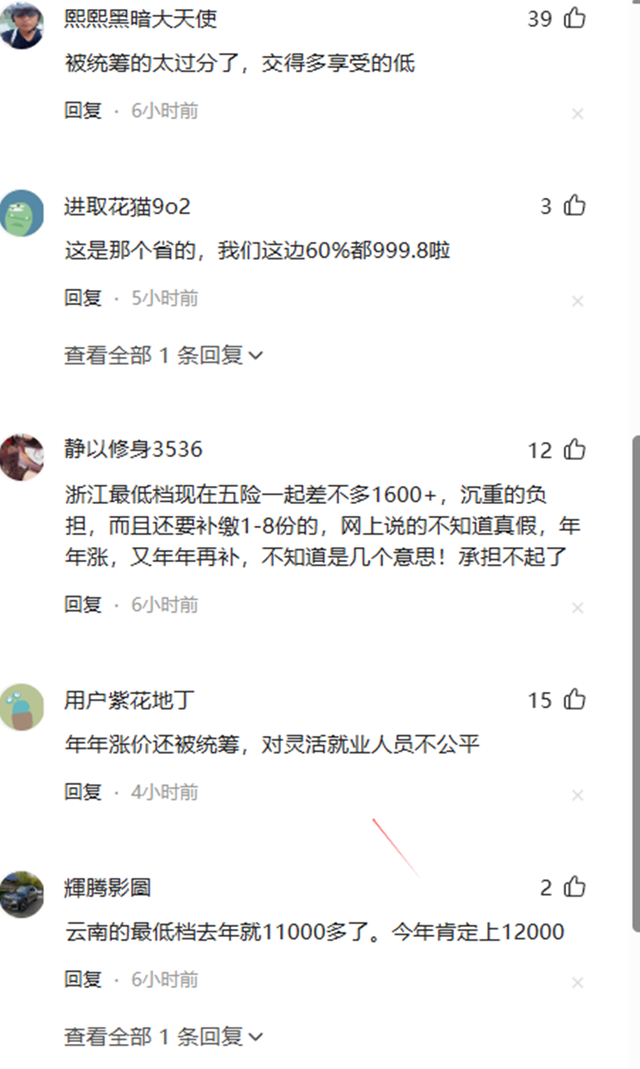Dismiss 进取花猫9o2's comment
The height and width of the screenshot is (1069, 640).
point(577,301)
